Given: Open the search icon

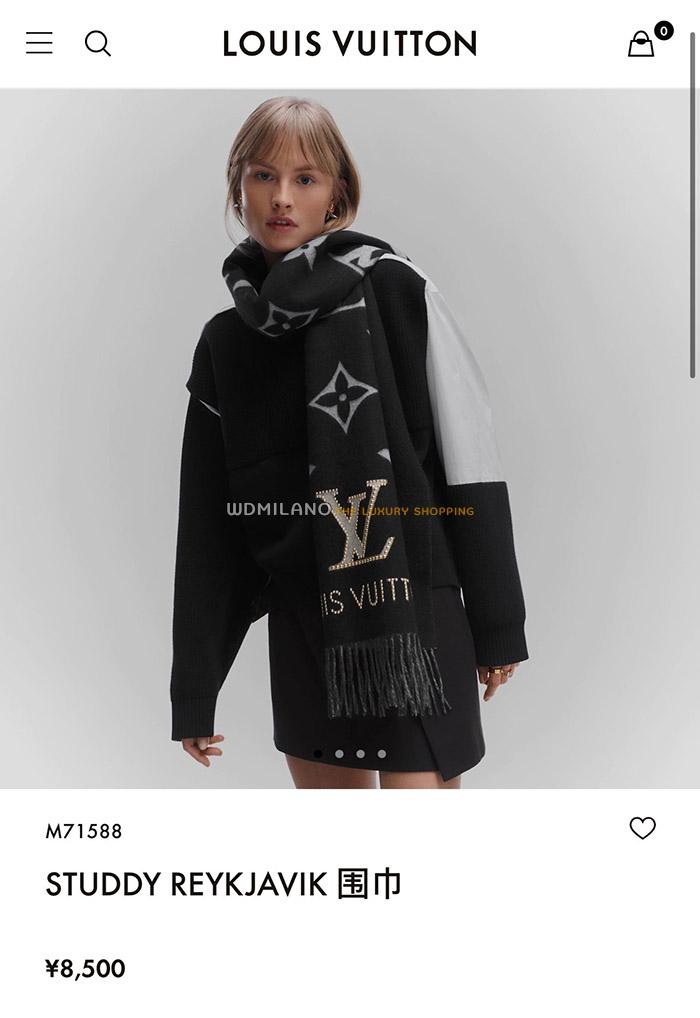Looking at the screenshot, I should (98, 43).
